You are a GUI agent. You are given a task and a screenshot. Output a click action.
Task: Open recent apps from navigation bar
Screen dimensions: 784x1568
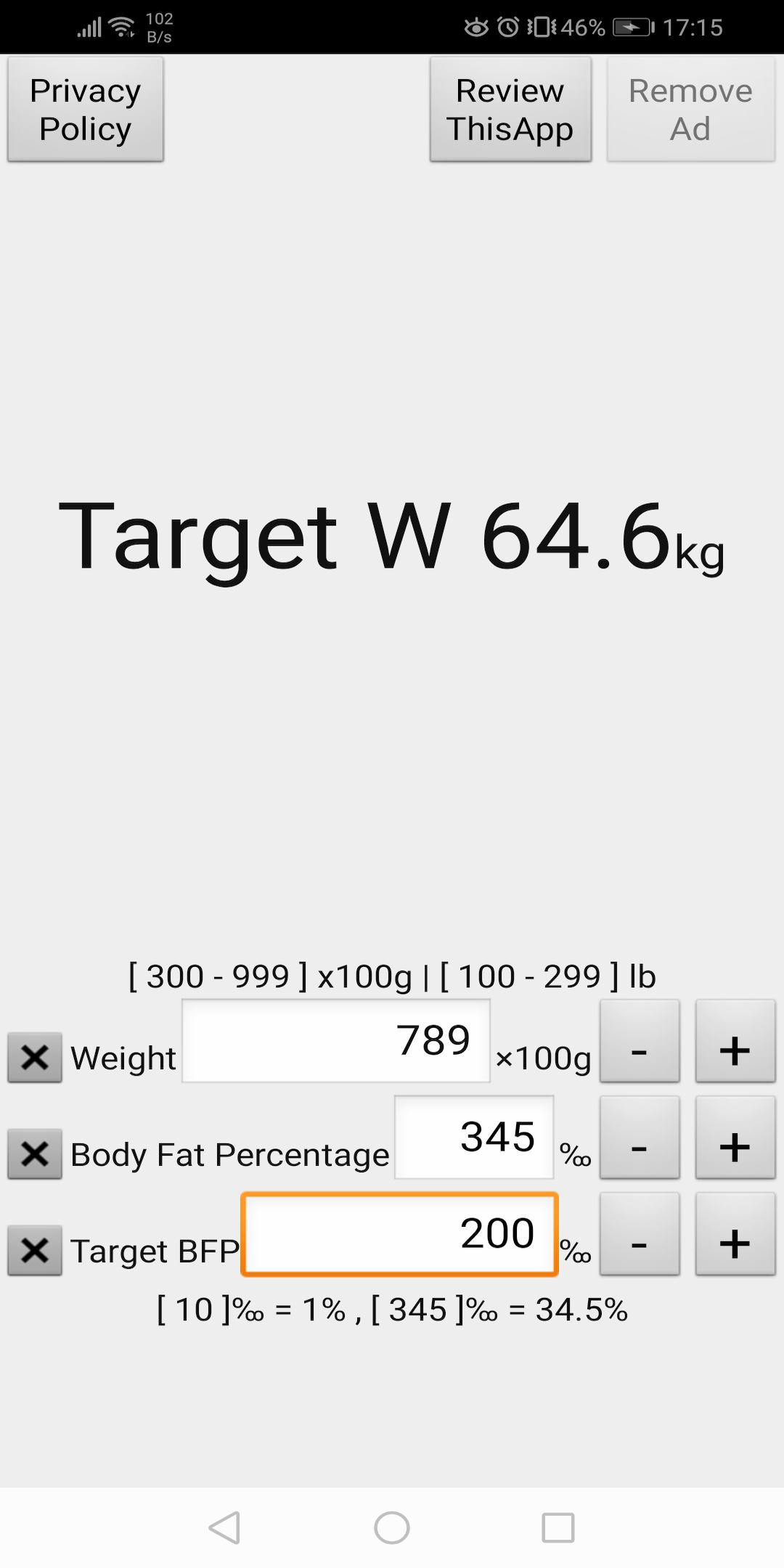[558, 1528]
